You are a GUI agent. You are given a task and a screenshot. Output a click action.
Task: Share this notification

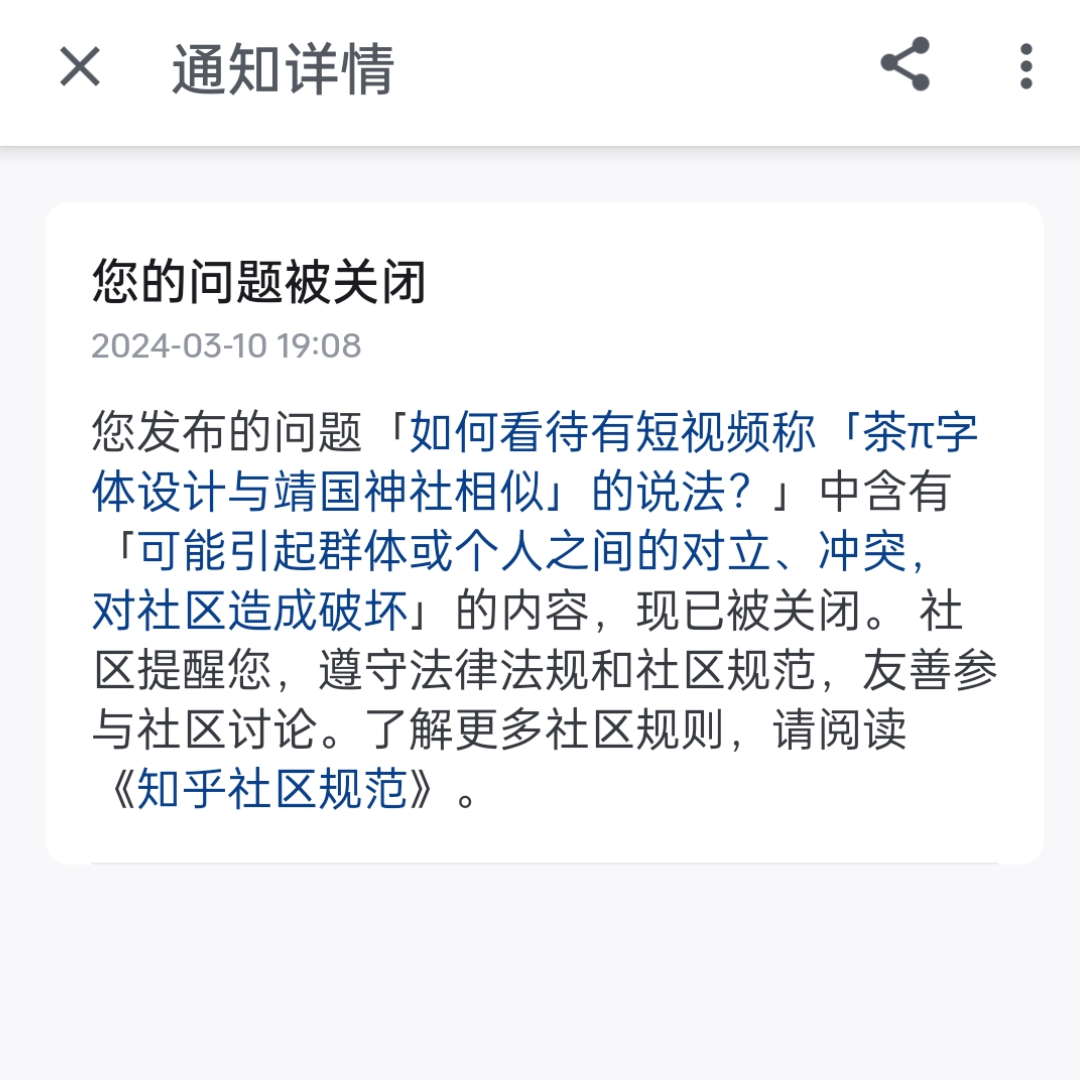905,66
